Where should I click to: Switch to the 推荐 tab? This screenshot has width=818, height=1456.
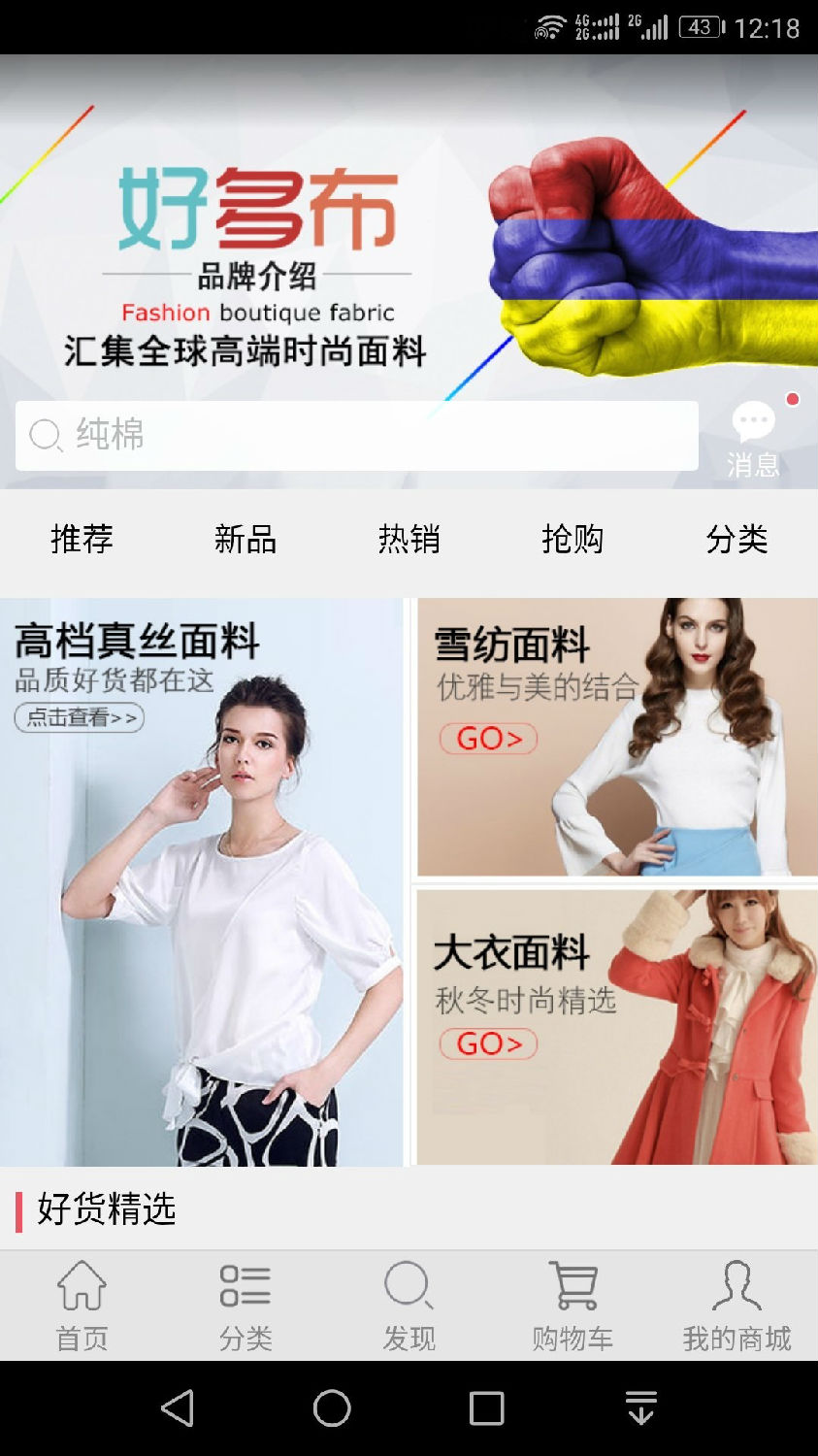click(x=82, y=539)
